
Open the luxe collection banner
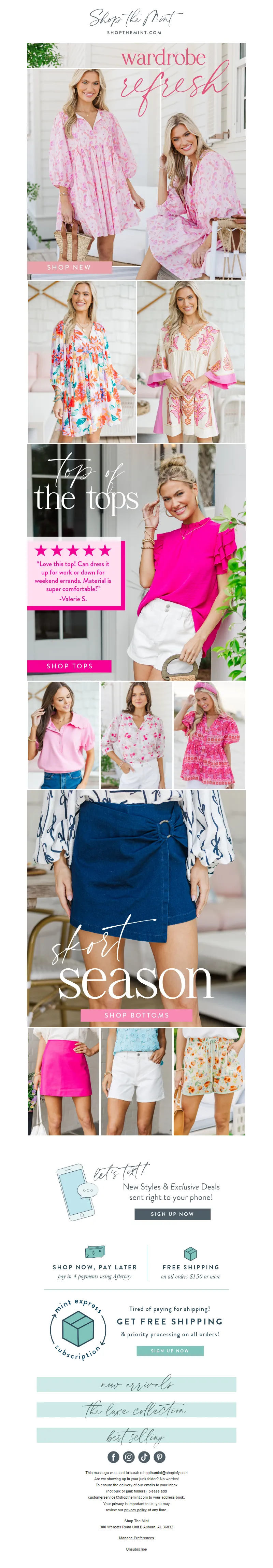pos(136,1409)
